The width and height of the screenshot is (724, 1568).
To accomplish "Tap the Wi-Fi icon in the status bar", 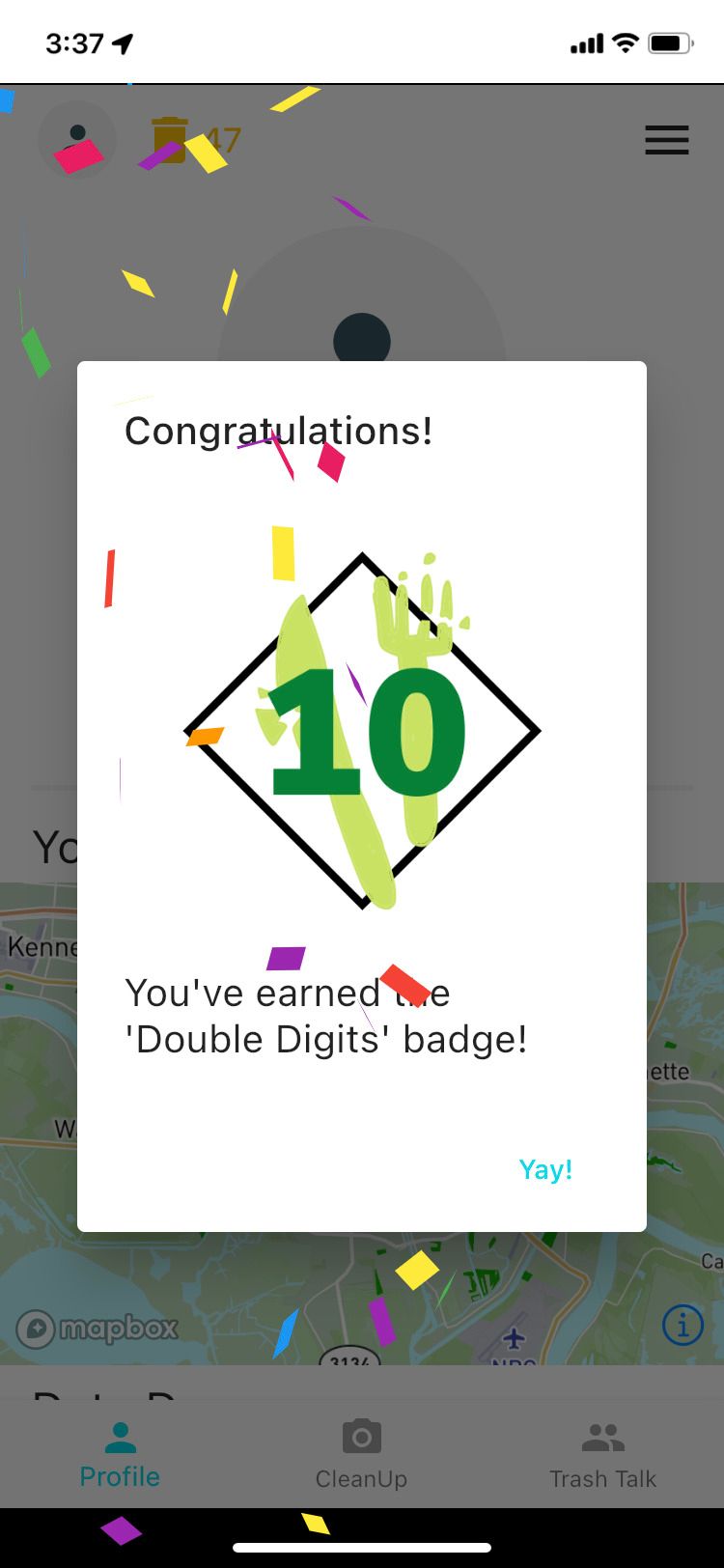I will (624, 42).
